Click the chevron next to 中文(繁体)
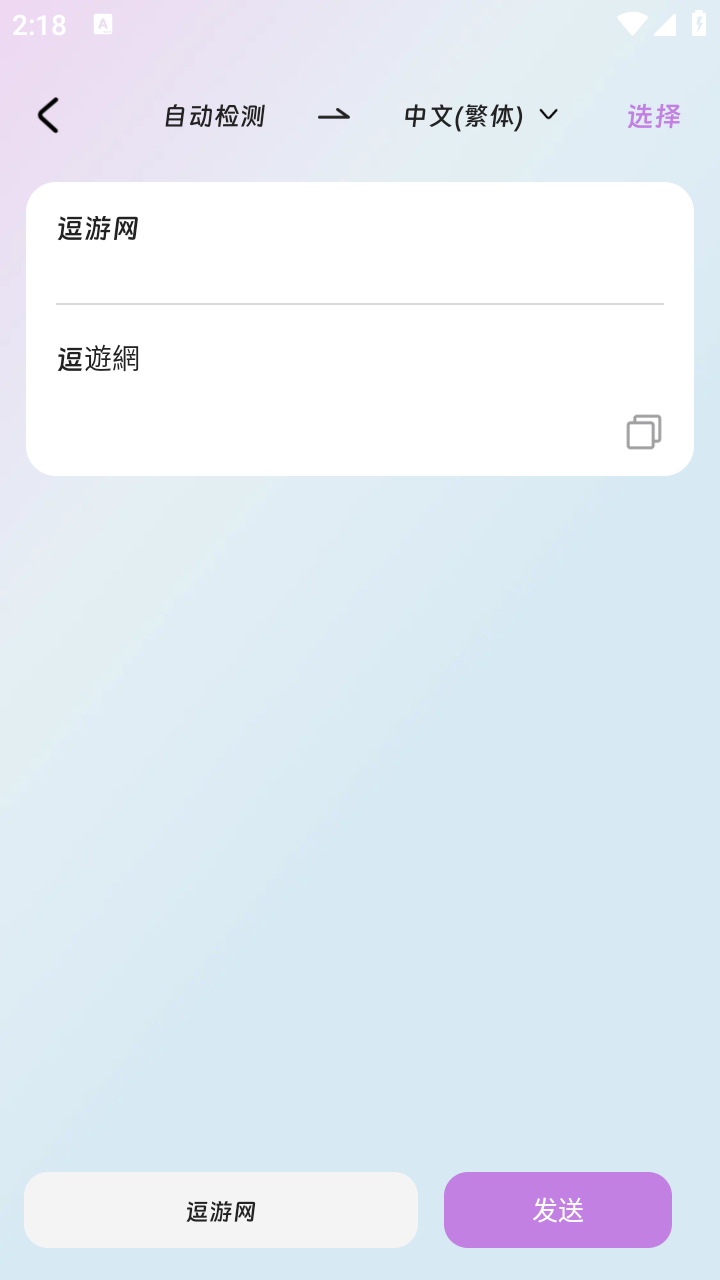The height and width of the screenshot is (1280, 720). [548, 116]
